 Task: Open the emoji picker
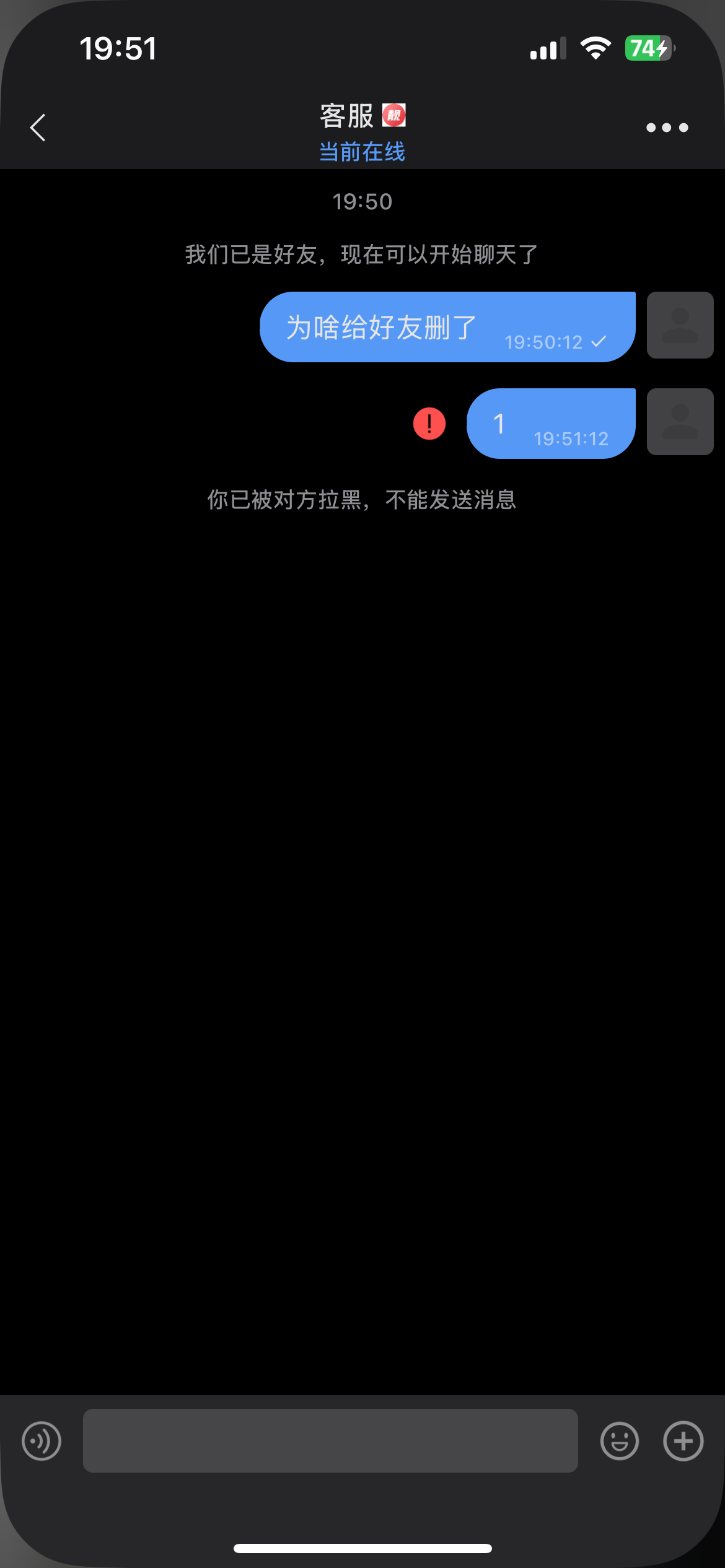click(x=619, y=1441)
